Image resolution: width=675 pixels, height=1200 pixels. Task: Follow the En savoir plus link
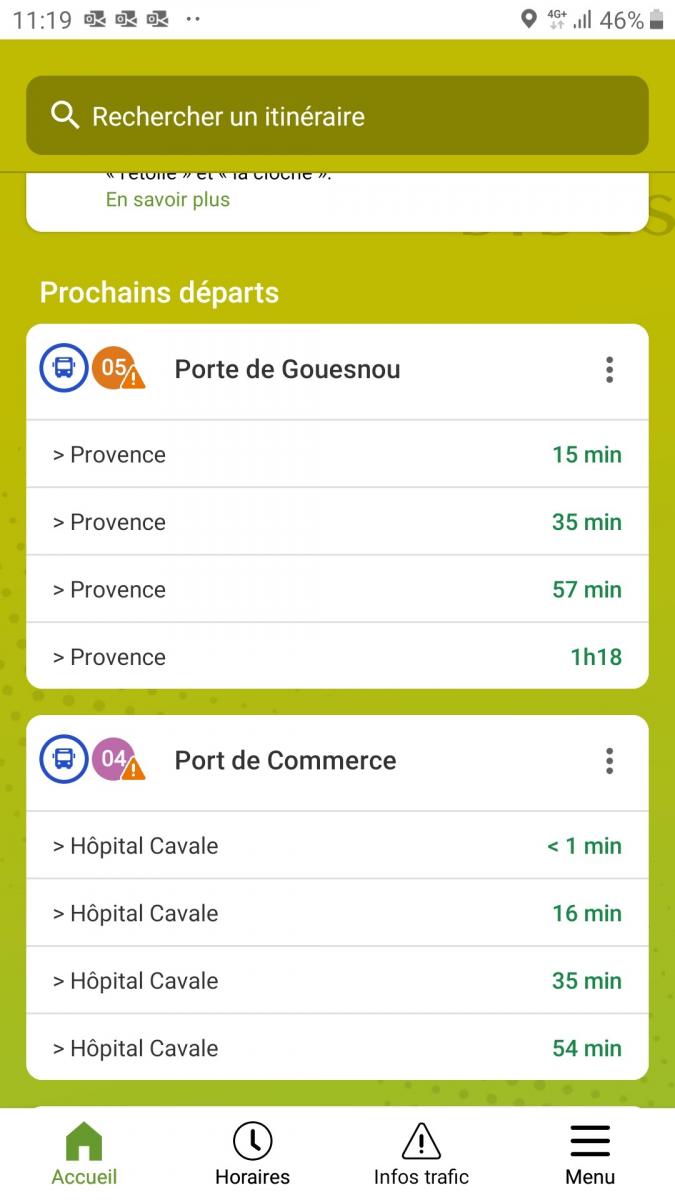[x=168, y=200]
